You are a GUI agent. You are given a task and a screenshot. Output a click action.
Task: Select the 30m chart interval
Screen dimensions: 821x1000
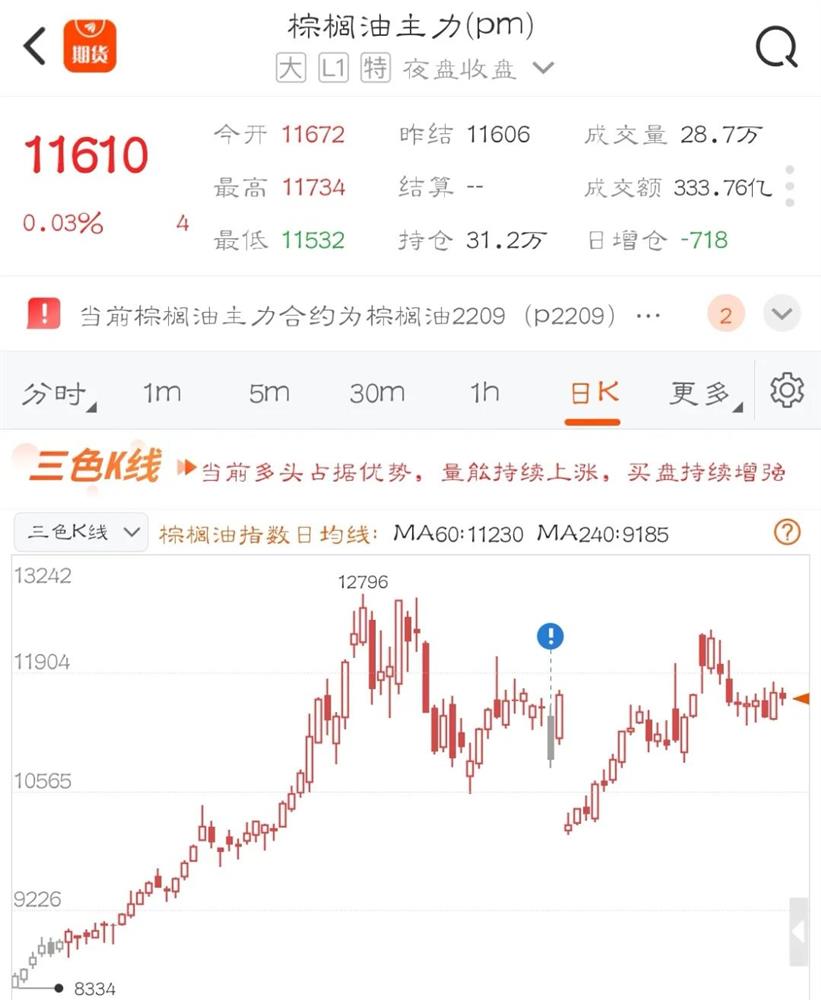coord(377,393)
